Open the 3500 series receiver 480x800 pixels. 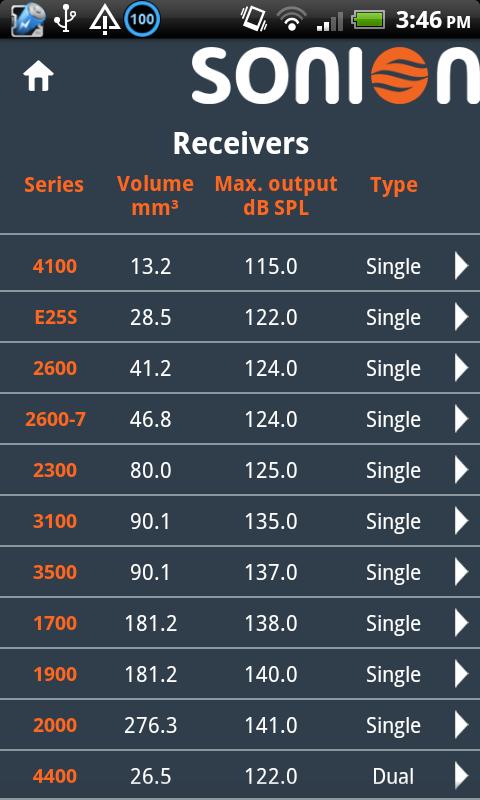click(x=240, y=572)
